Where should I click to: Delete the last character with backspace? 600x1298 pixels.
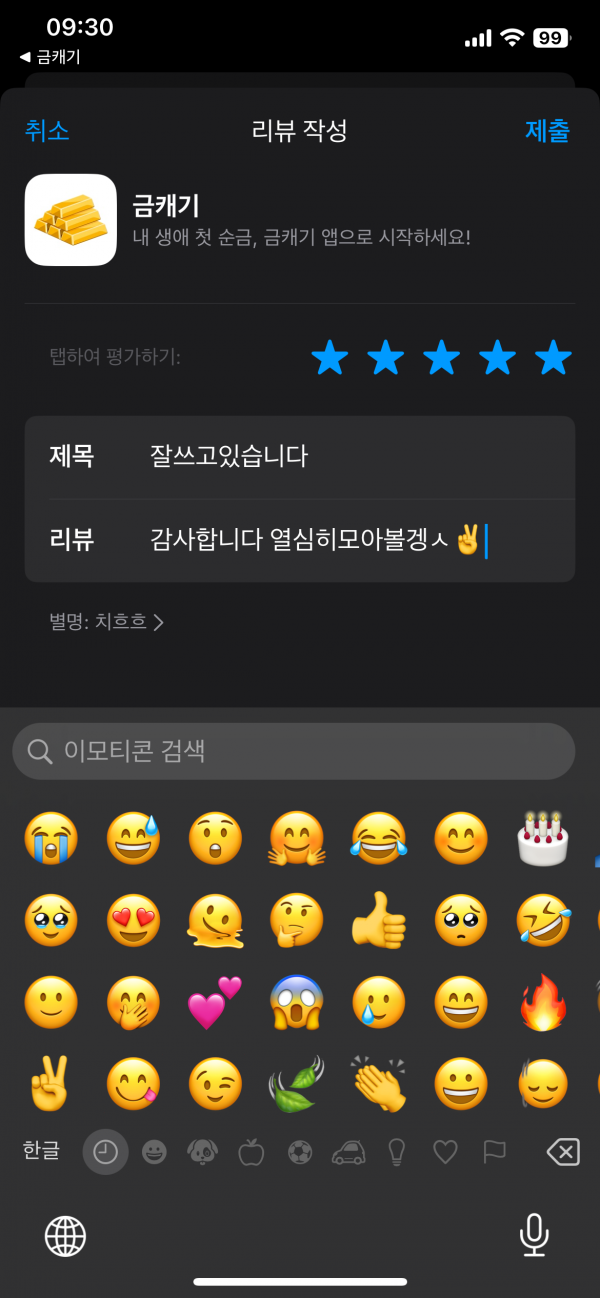pyautogui.click(x=563, y=1152)
